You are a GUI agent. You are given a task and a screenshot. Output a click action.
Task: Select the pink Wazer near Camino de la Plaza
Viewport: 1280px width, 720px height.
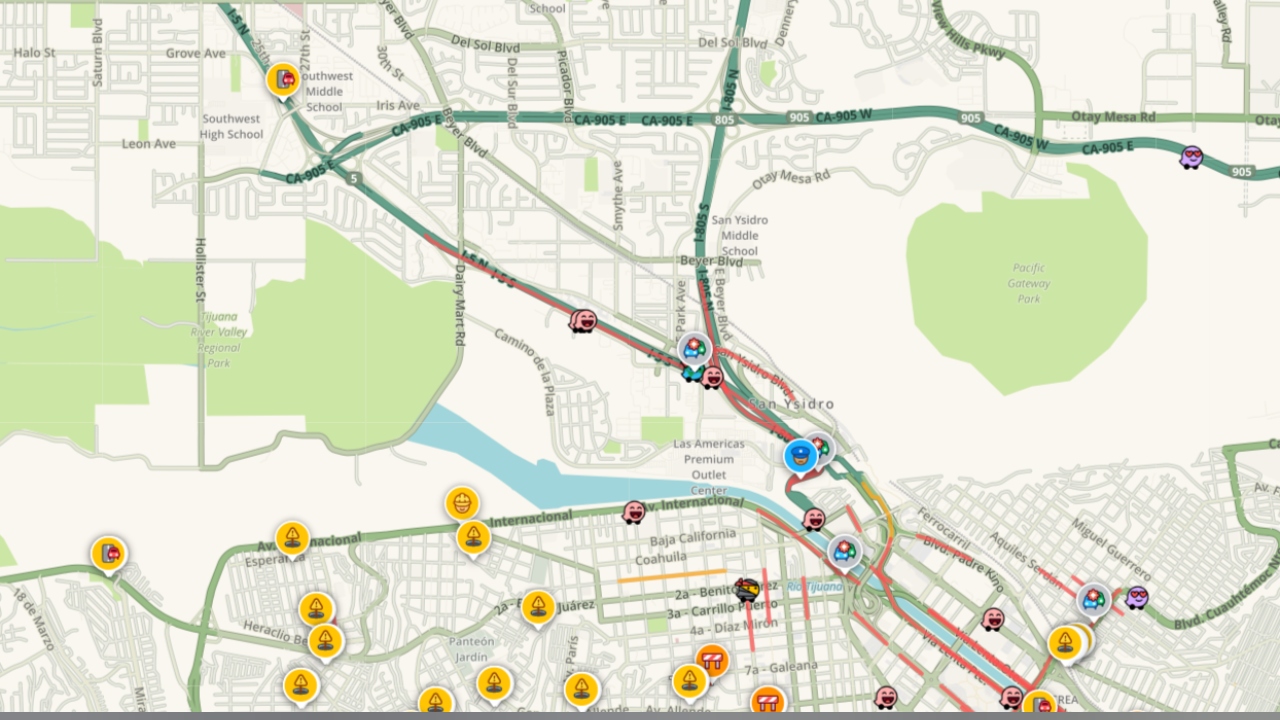(583, 320)
